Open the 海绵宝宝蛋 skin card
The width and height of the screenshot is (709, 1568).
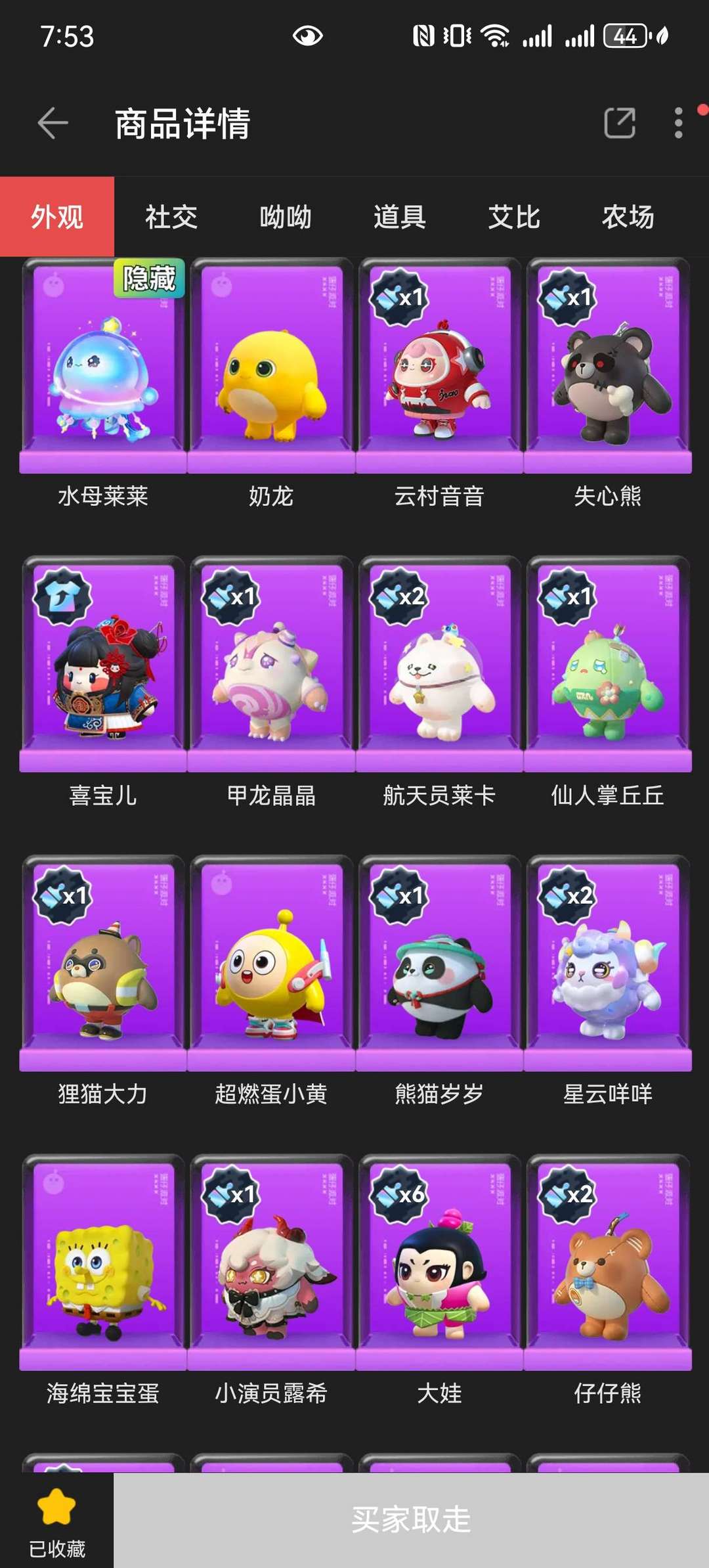tap(103, 1281)
